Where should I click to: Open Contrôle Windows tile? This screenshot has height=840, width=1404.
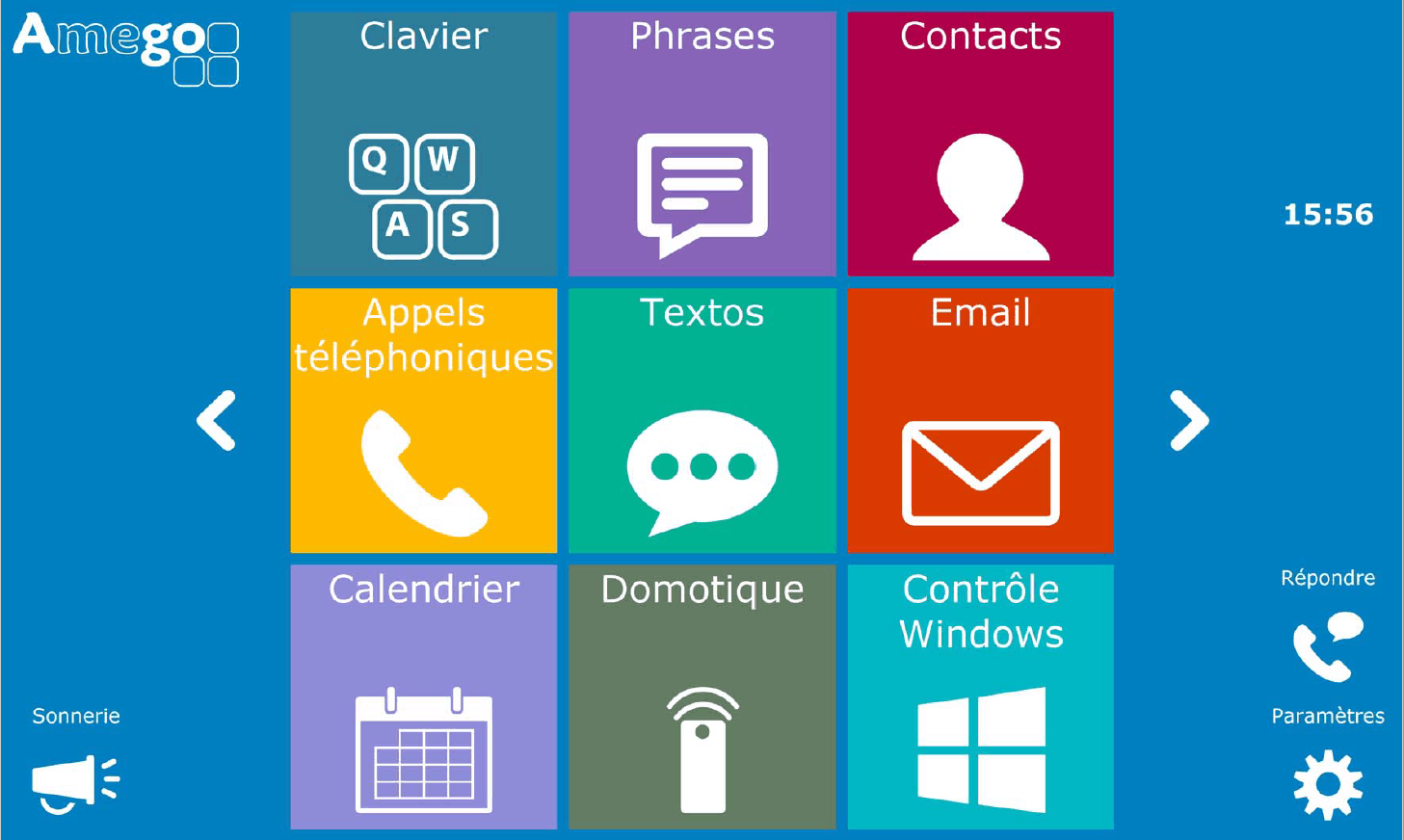pos(980,697)
